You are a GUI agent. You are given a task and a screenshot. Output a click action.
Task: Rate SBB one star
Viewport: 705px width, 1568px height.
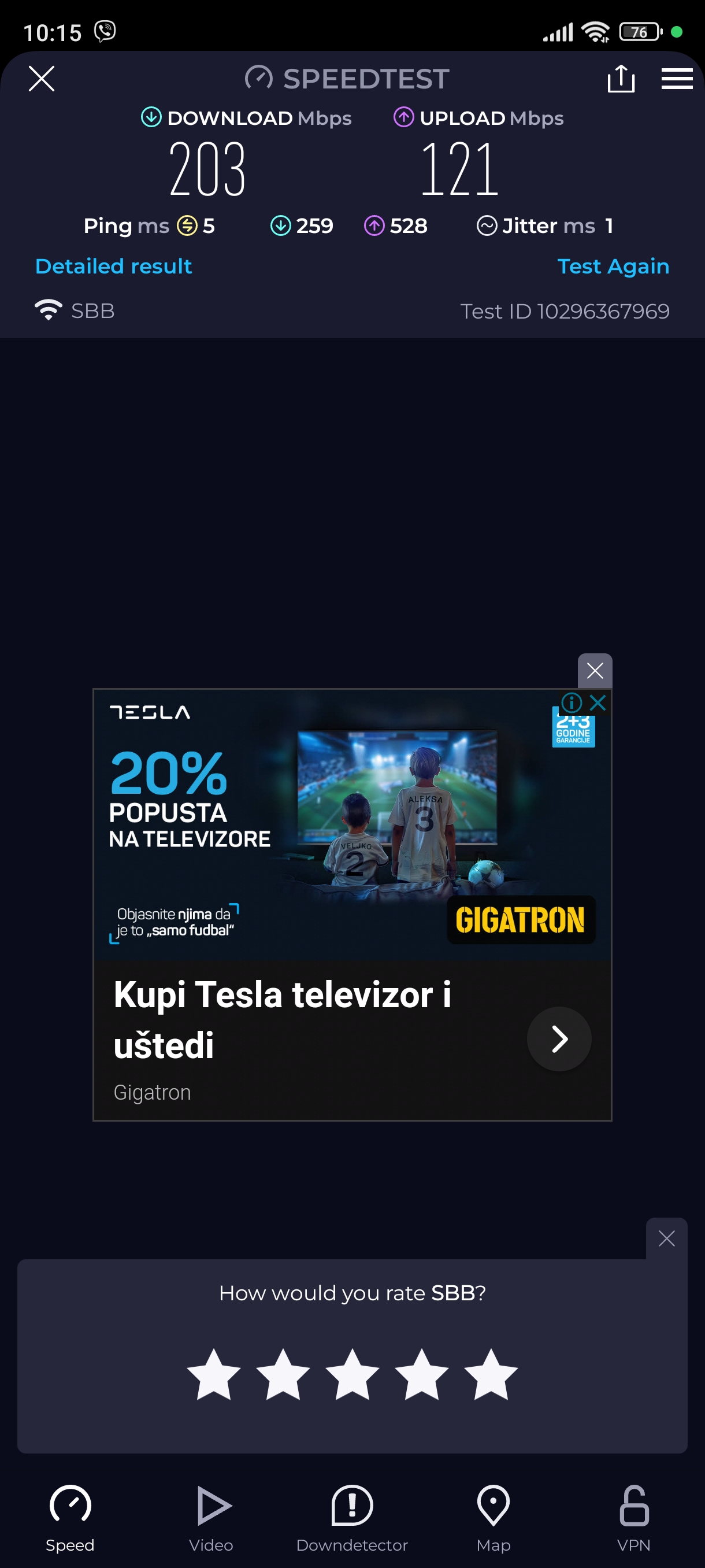(x=213, y=1375)
